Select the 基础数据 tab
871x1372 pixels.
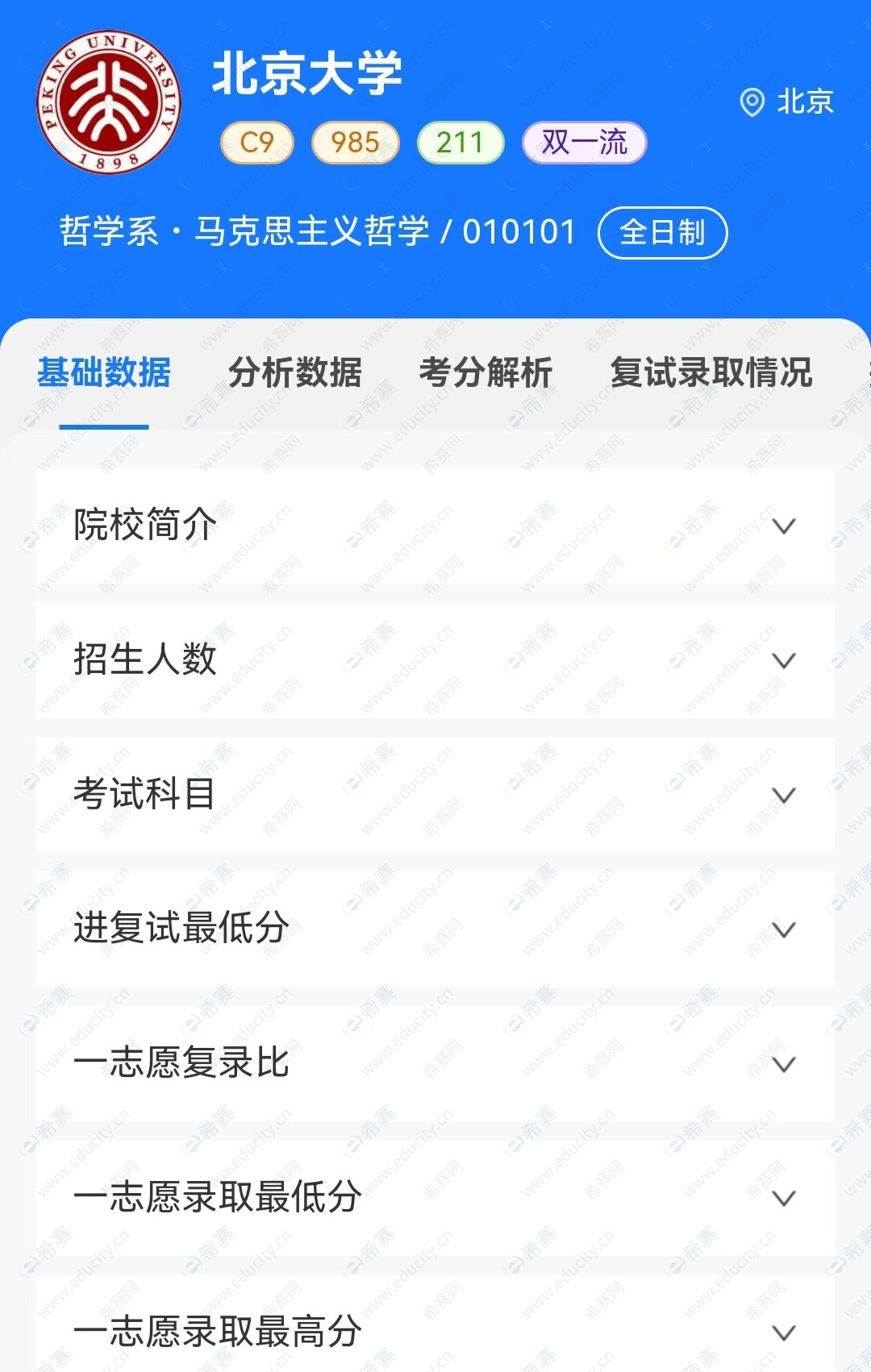click(x=104, y=372)
